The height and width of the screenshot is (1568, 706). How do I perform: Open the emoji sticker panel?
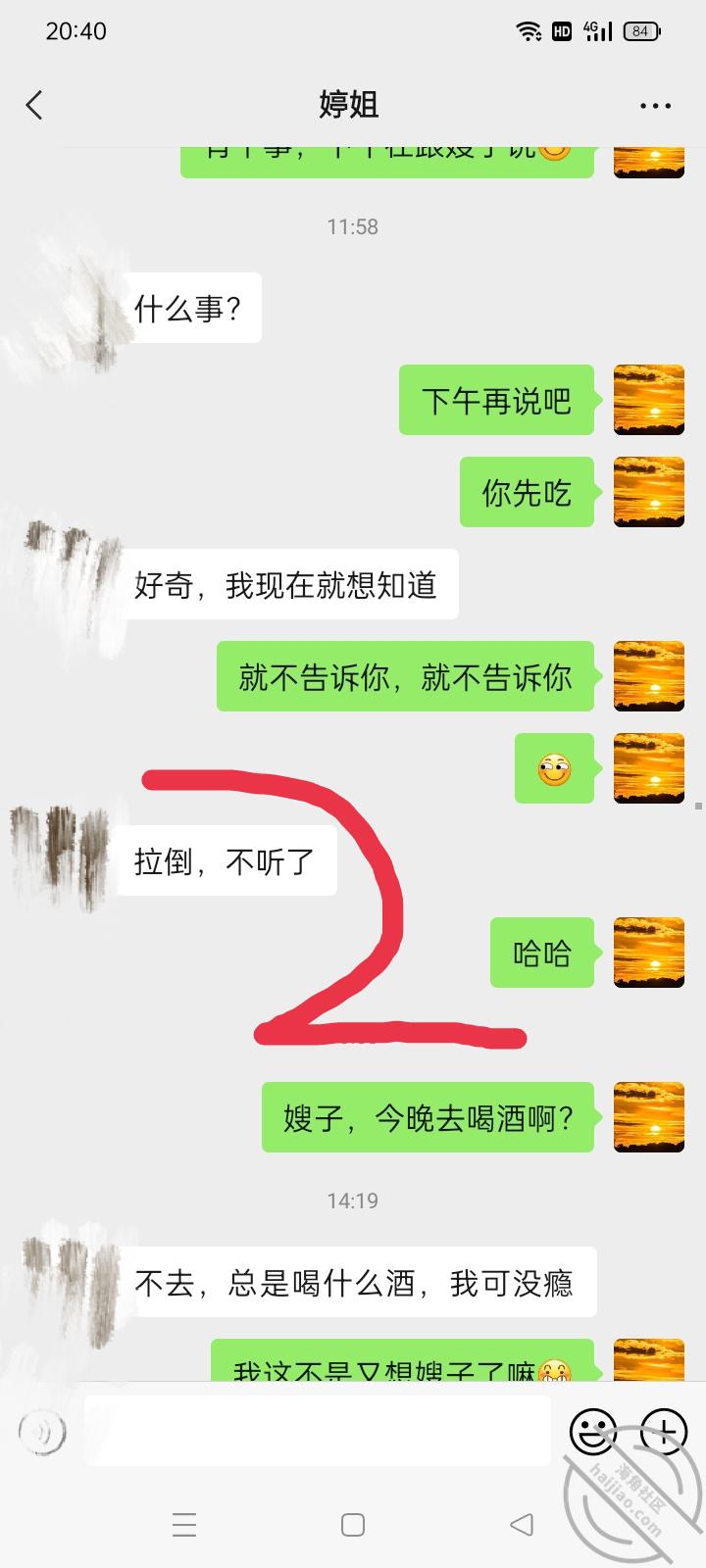[592, 1433]
